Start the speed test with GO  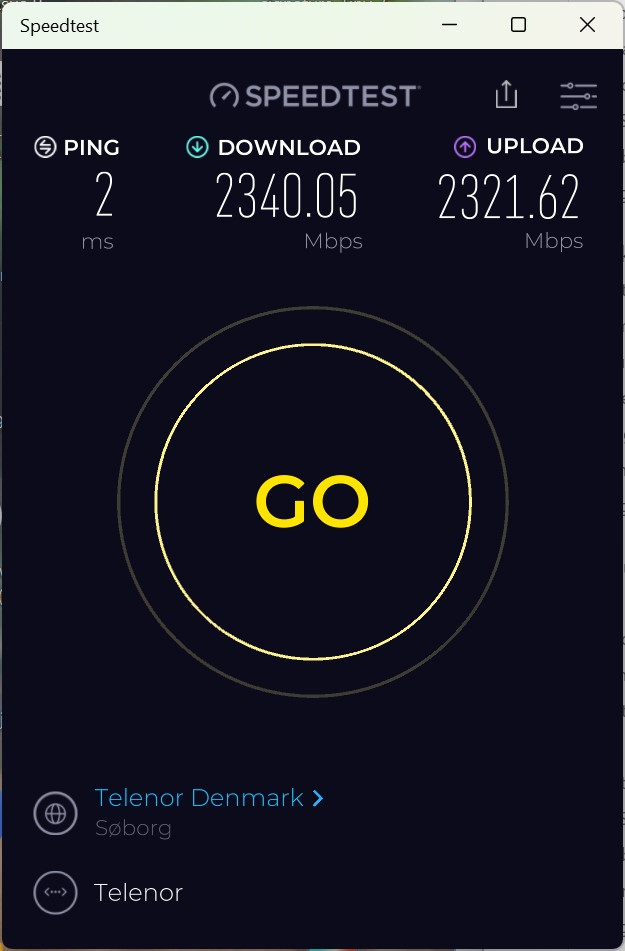pyautogui.click(x=313, y=501)
